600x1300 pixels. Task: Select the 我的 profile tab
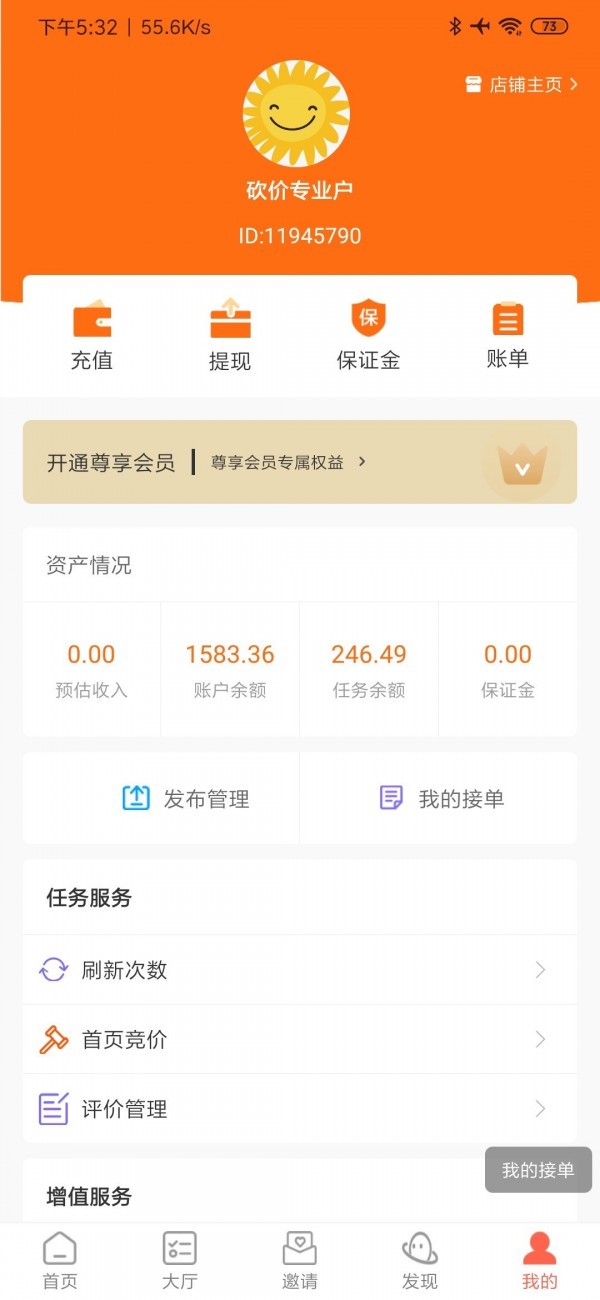(x=540, y=1262)
